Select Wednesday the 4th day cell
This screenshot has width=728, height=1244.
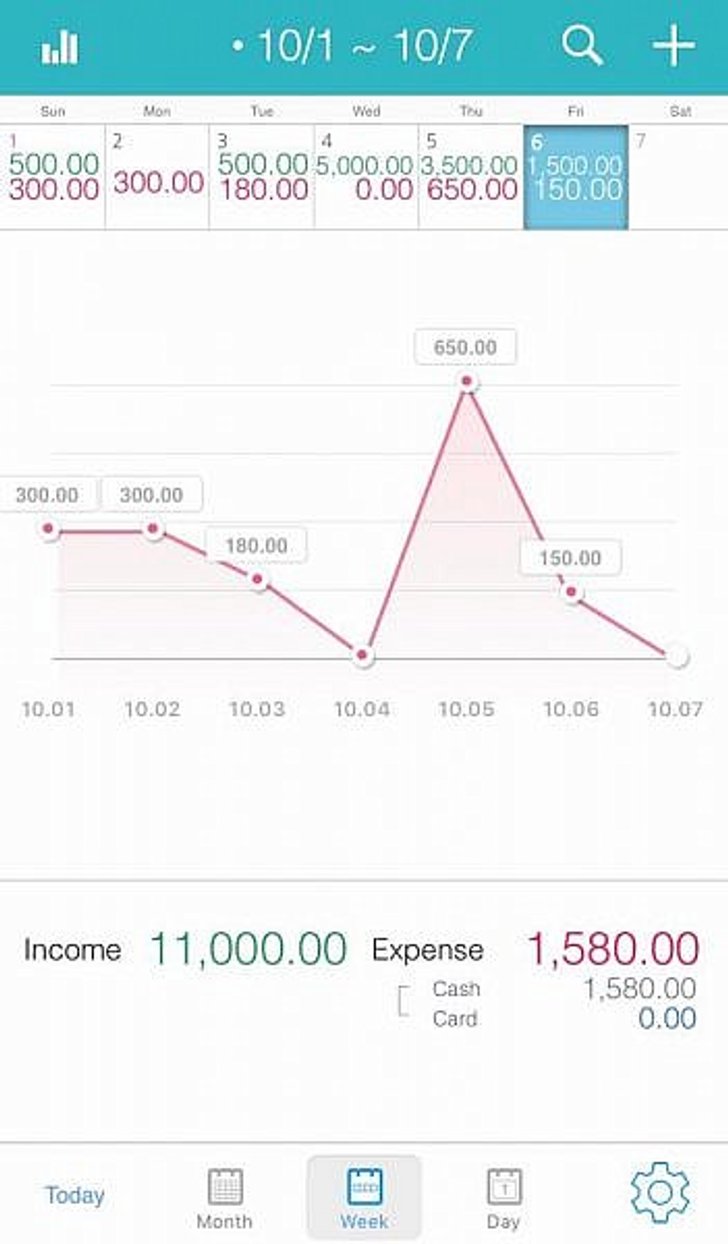pos(366,177)
